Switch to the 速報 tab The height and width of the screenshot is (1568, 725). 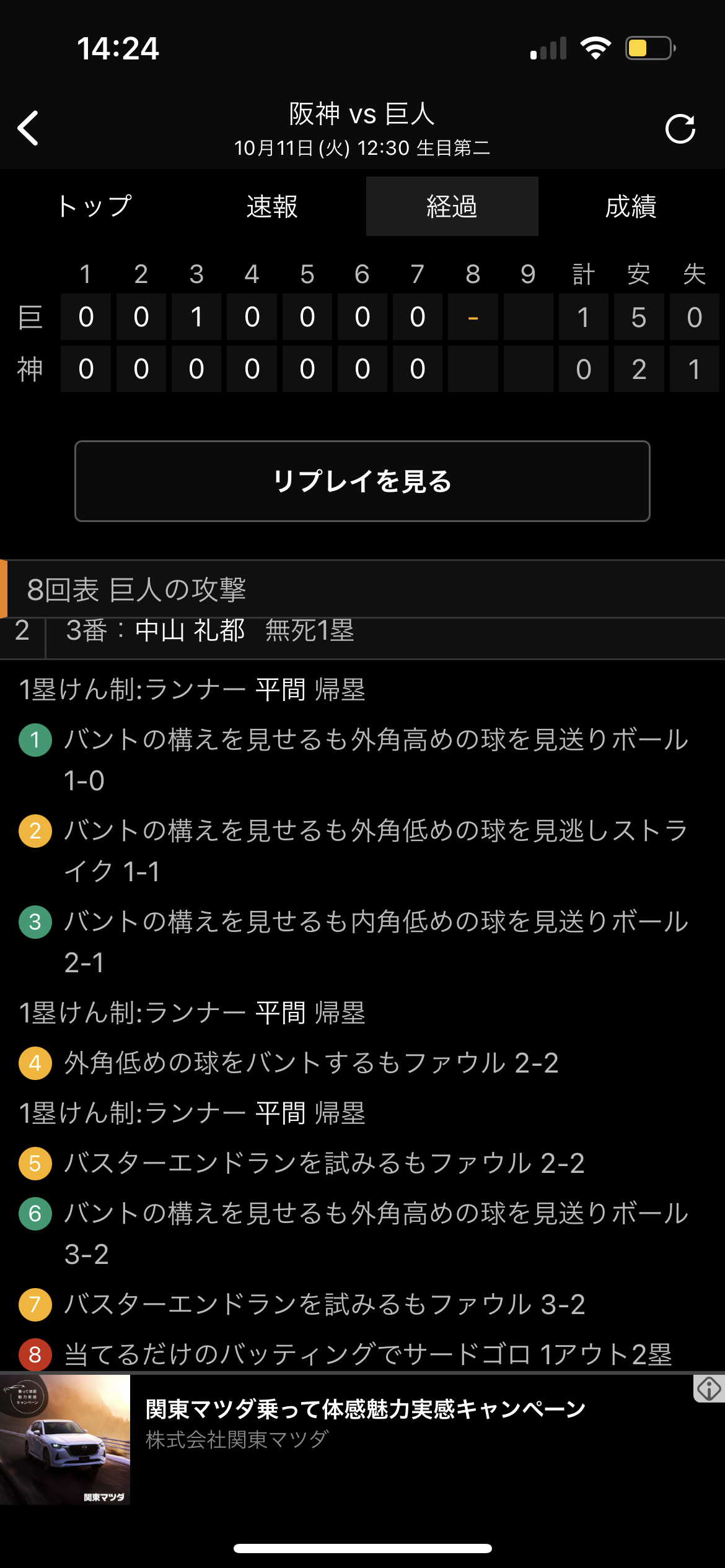click(272, 206)
